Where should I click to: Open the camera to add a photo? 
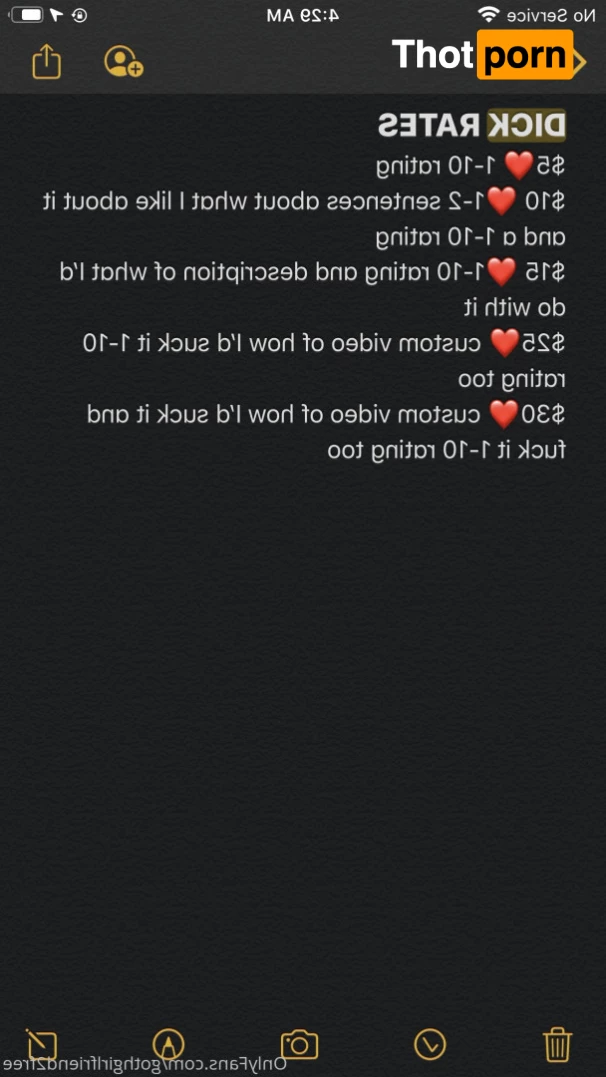[x=299, y=1044]
